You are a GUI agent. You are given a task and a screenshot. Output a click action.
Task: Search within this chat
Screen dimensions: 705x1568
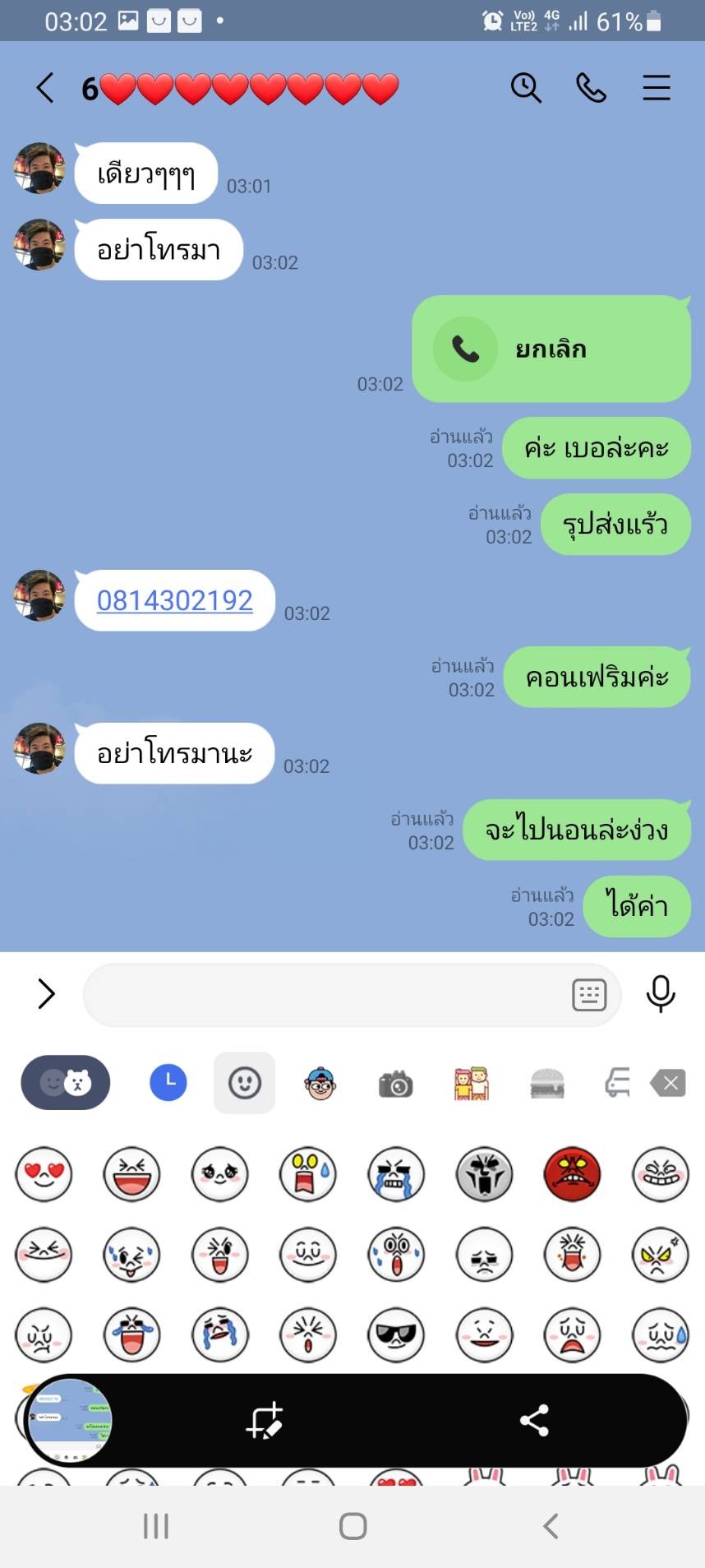pos(526,87)
